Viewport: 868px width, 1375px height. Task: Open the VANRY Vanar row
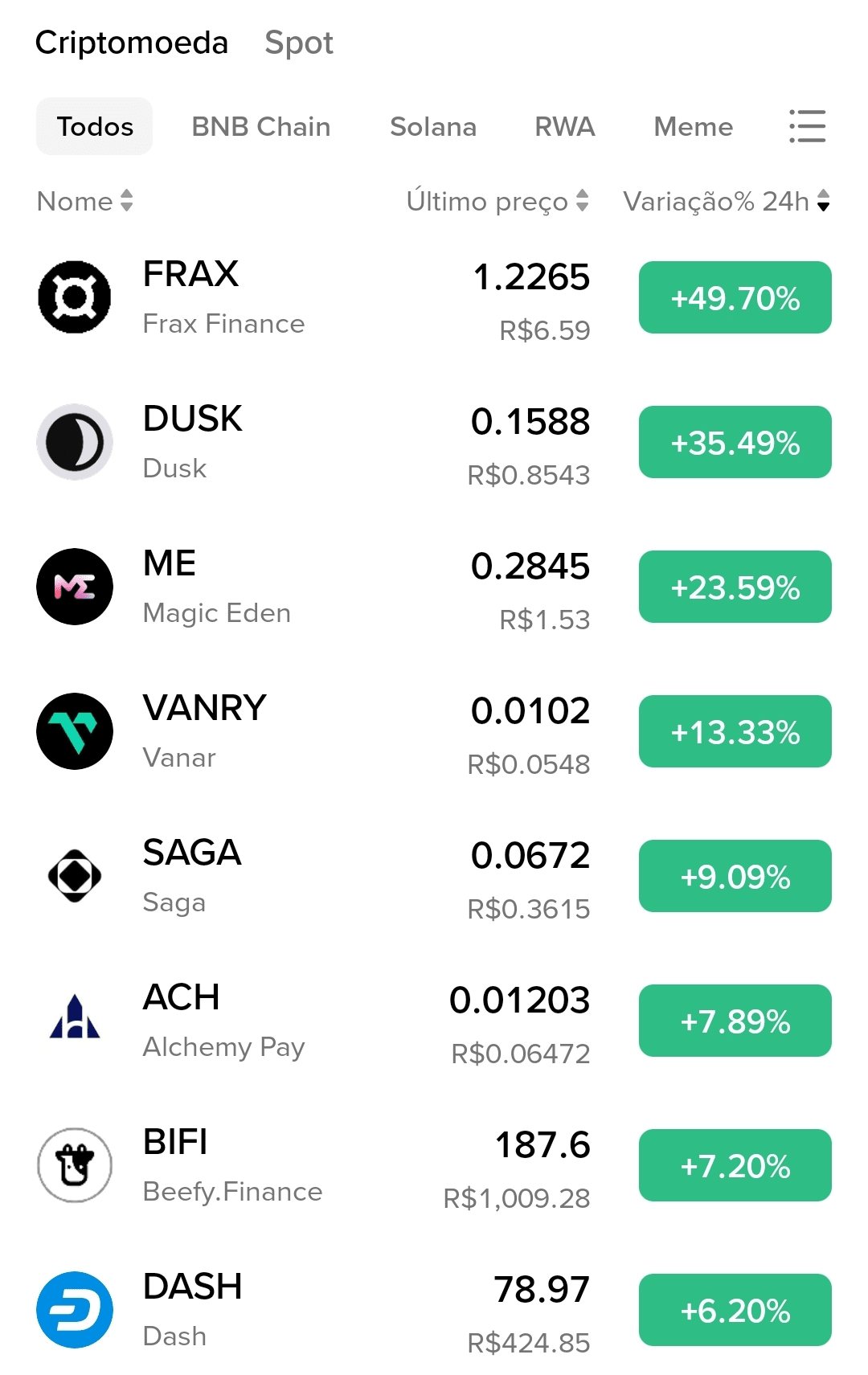pos(205,731)
